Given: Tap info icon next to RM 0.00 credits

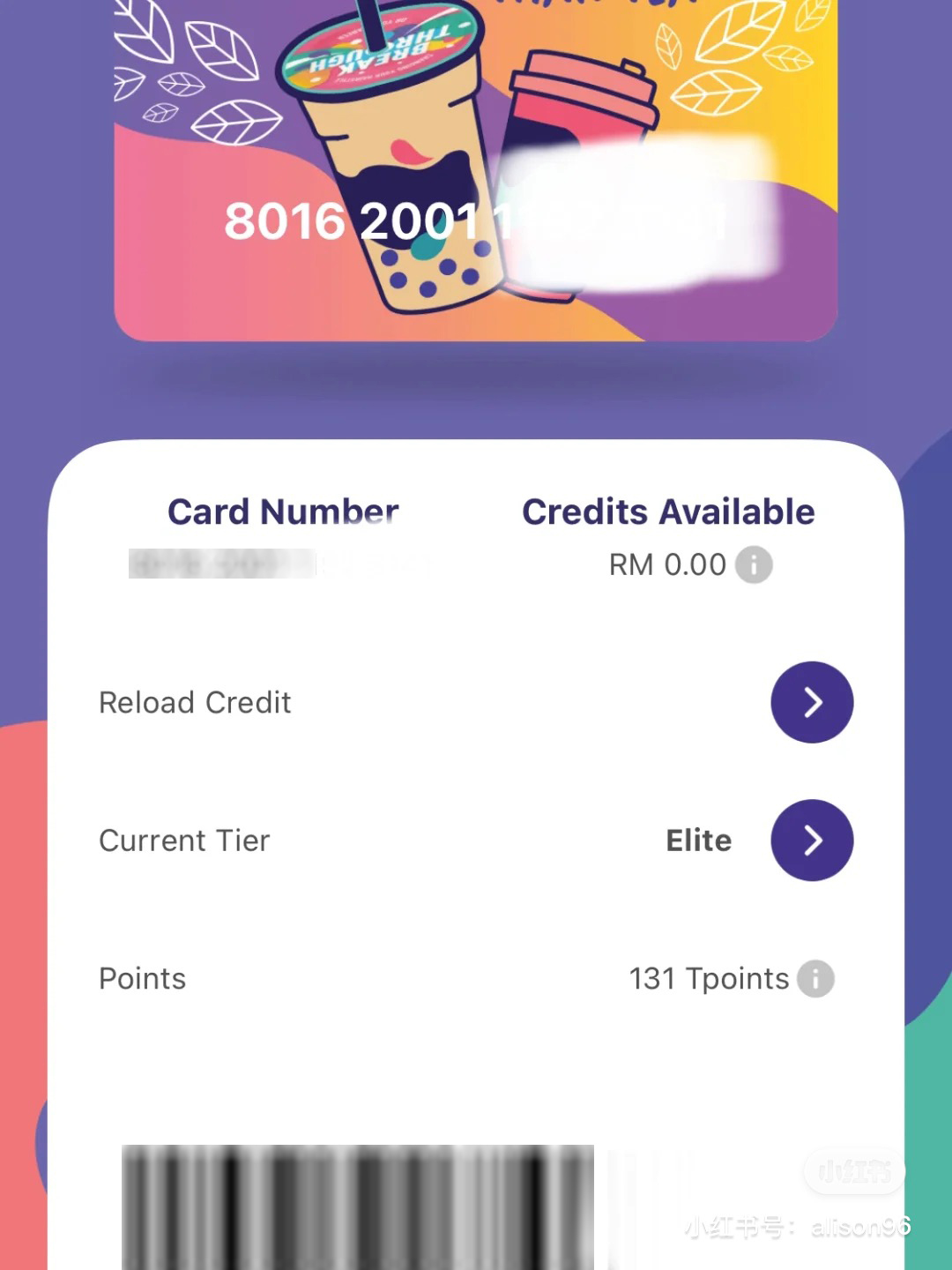Looking at the screenshot, I should [754, 564].
